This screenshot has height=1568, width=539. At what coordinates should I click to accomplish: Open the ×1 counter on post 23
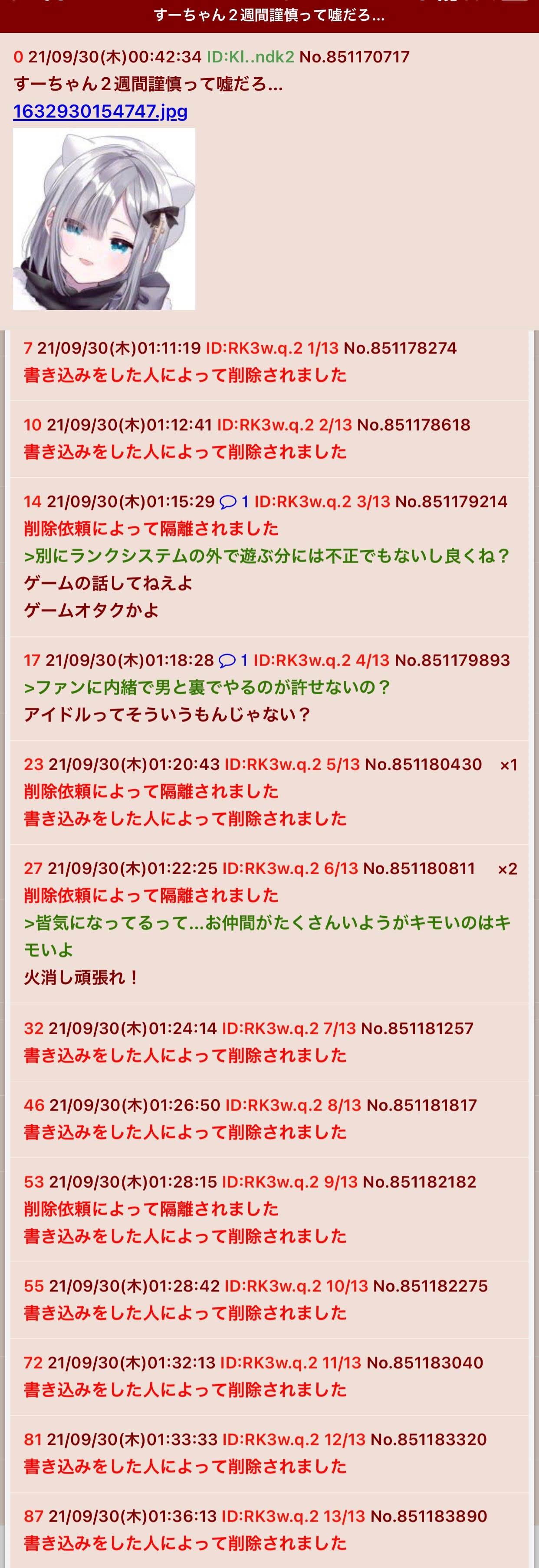[x=508, y=765]
